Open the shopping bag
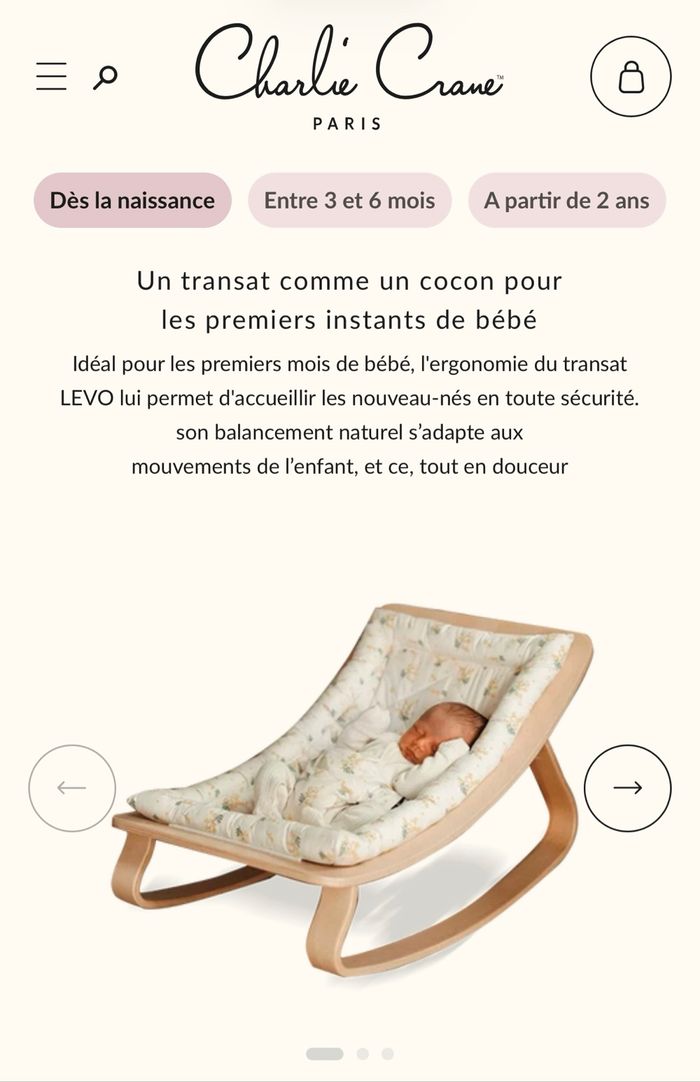Viewport: 700px width, 1082px height. tap(631, 77)
